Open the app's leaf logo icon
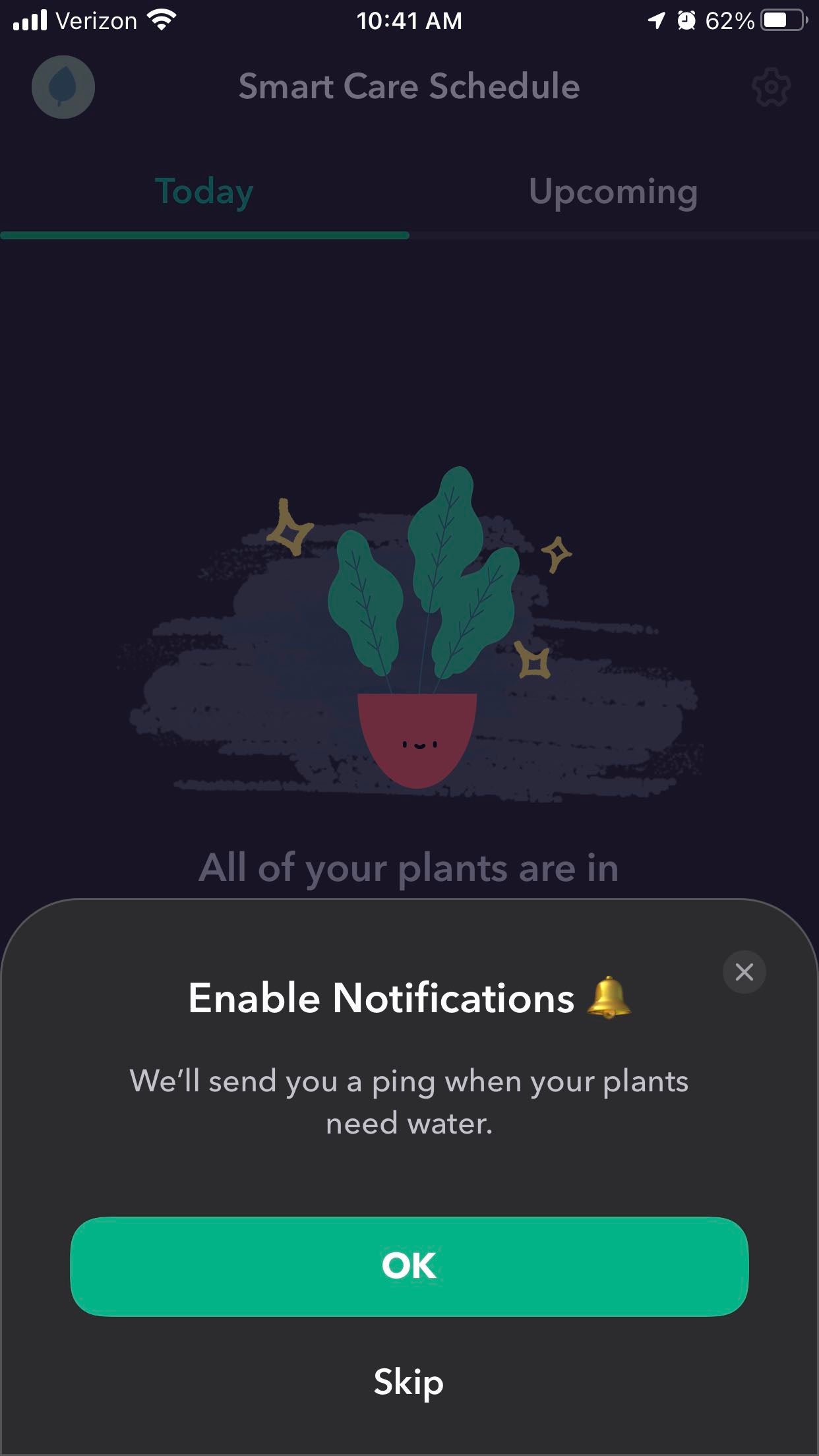The image size is (819, 1456). click(x=63, y=86)
